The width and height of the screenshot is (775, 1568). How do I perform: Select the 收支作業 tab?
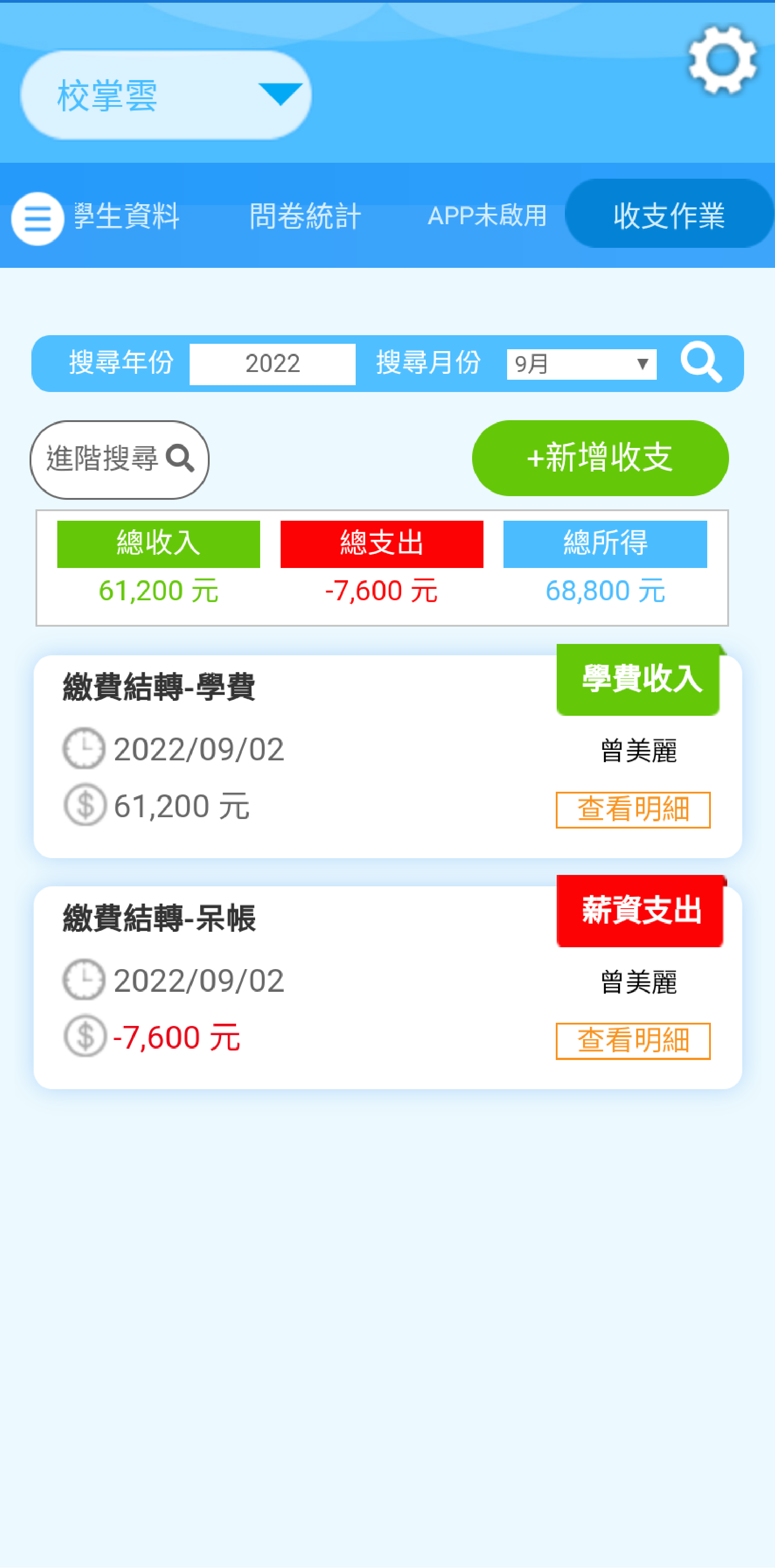pyautogui.click(x=669, y=214)
